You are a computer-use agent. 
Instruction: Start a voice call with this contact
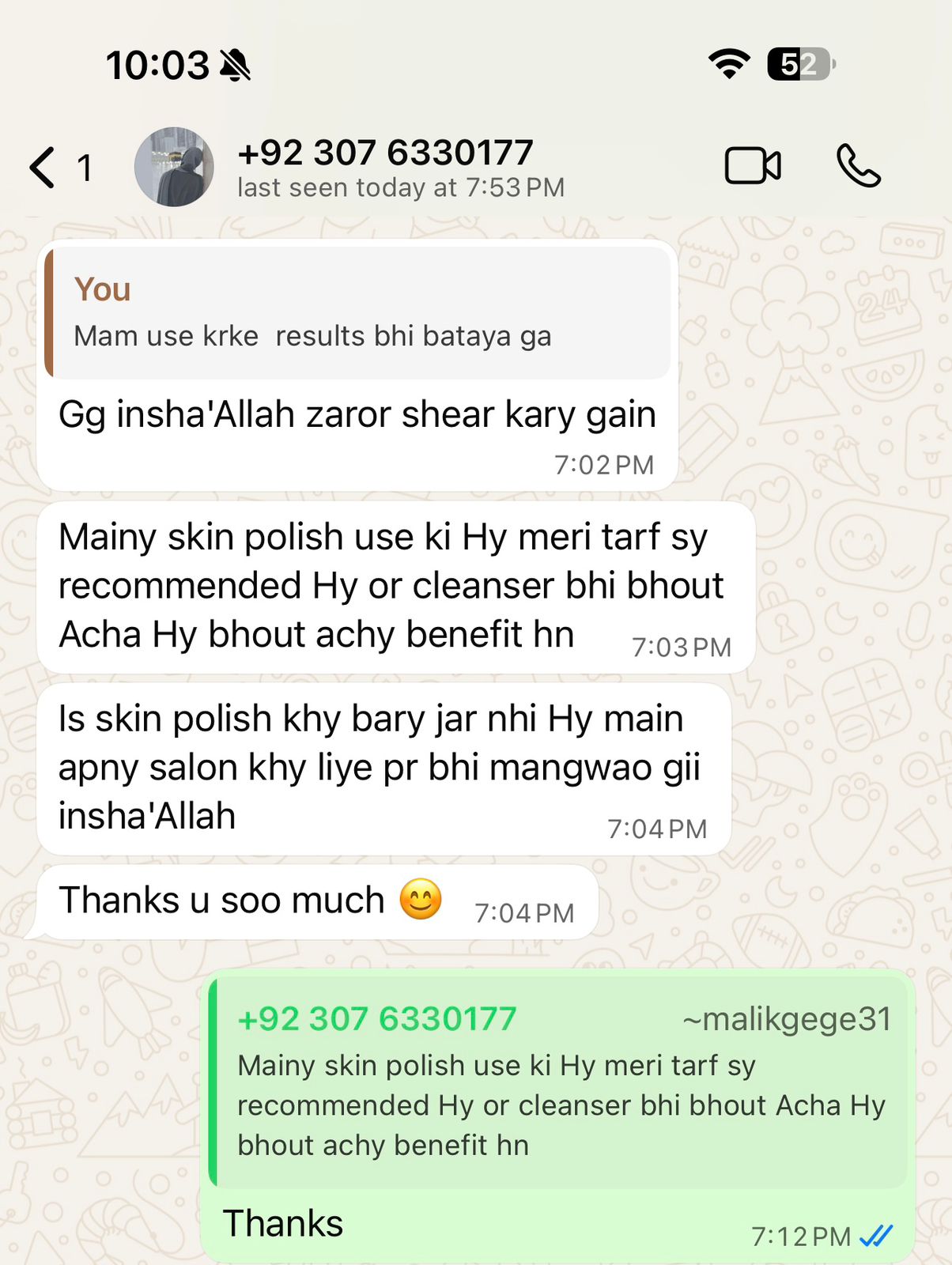coord(858,166)
